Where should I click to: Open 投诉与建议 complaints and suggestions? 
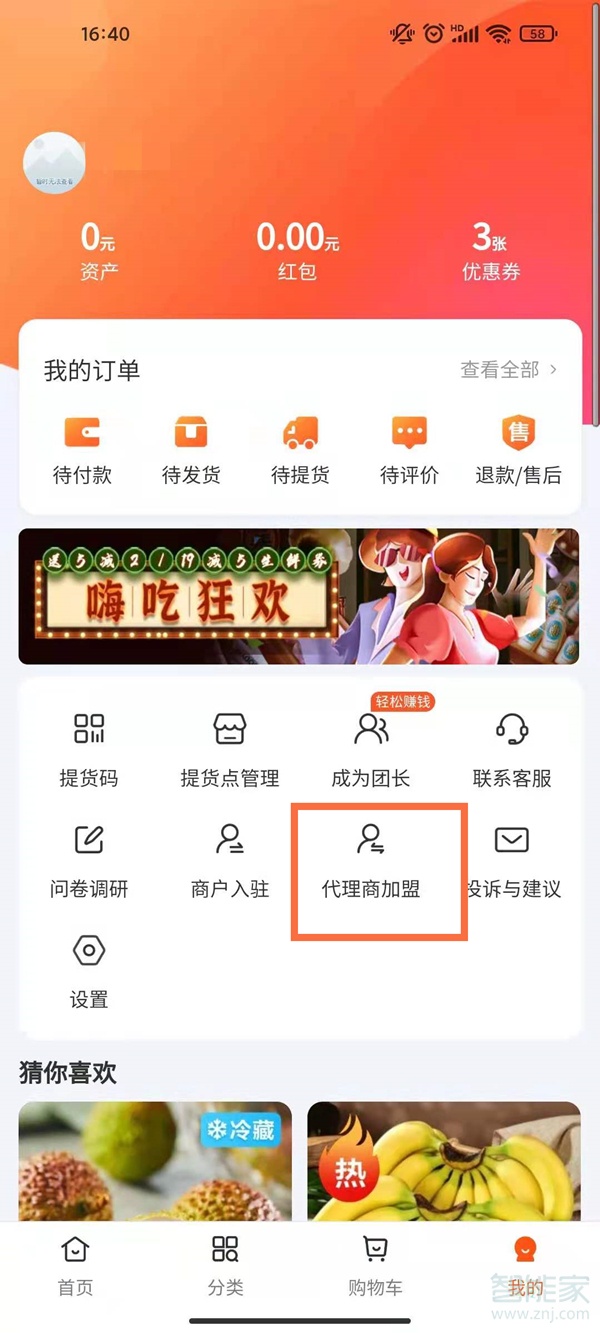coord(512,860)
